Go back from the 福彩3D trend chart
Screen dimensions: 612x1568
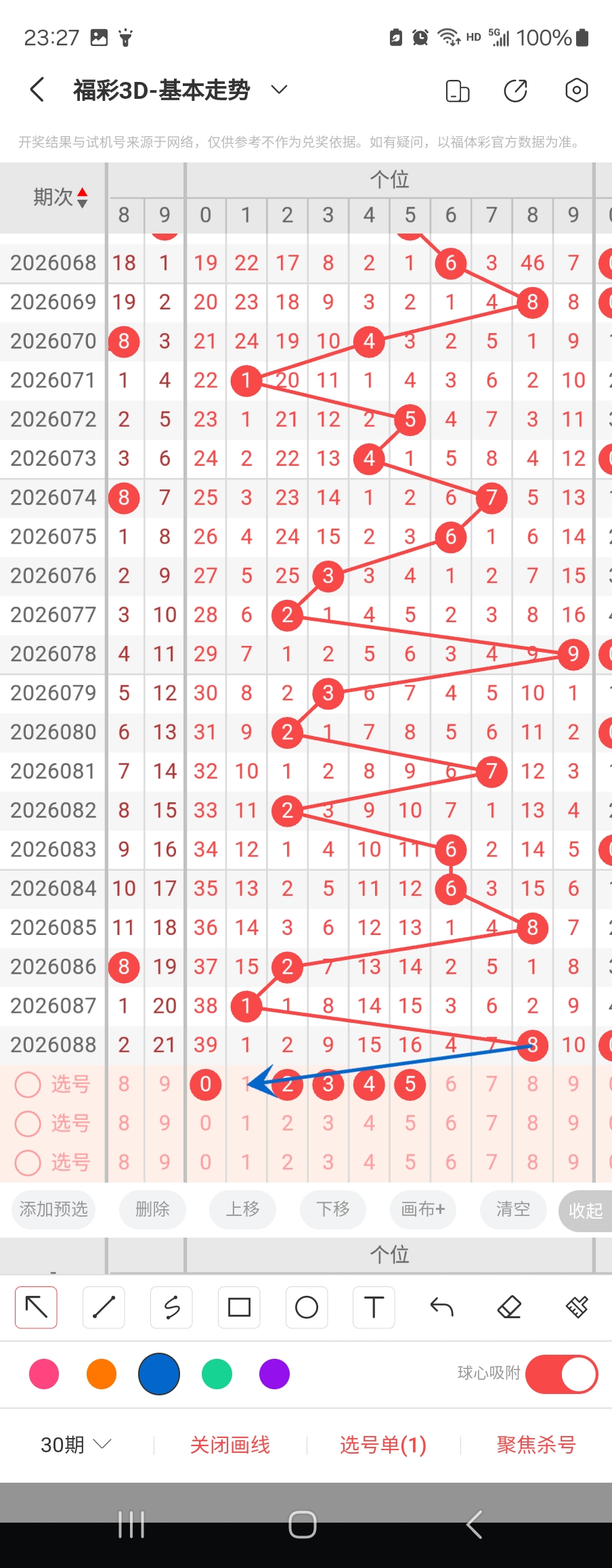click(37, 90)
